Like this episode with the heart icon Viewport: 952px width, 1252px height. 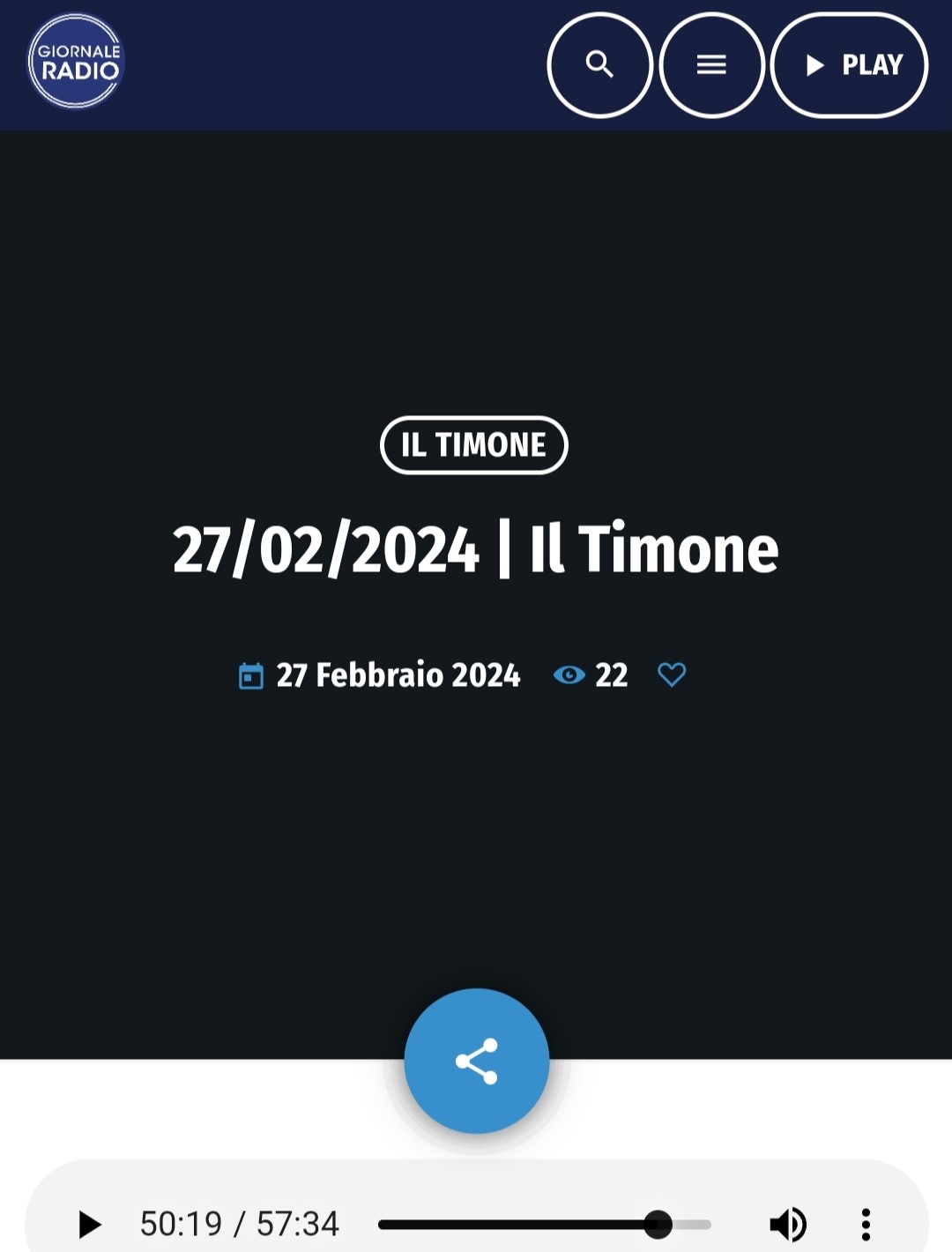(x=672, y=674)
